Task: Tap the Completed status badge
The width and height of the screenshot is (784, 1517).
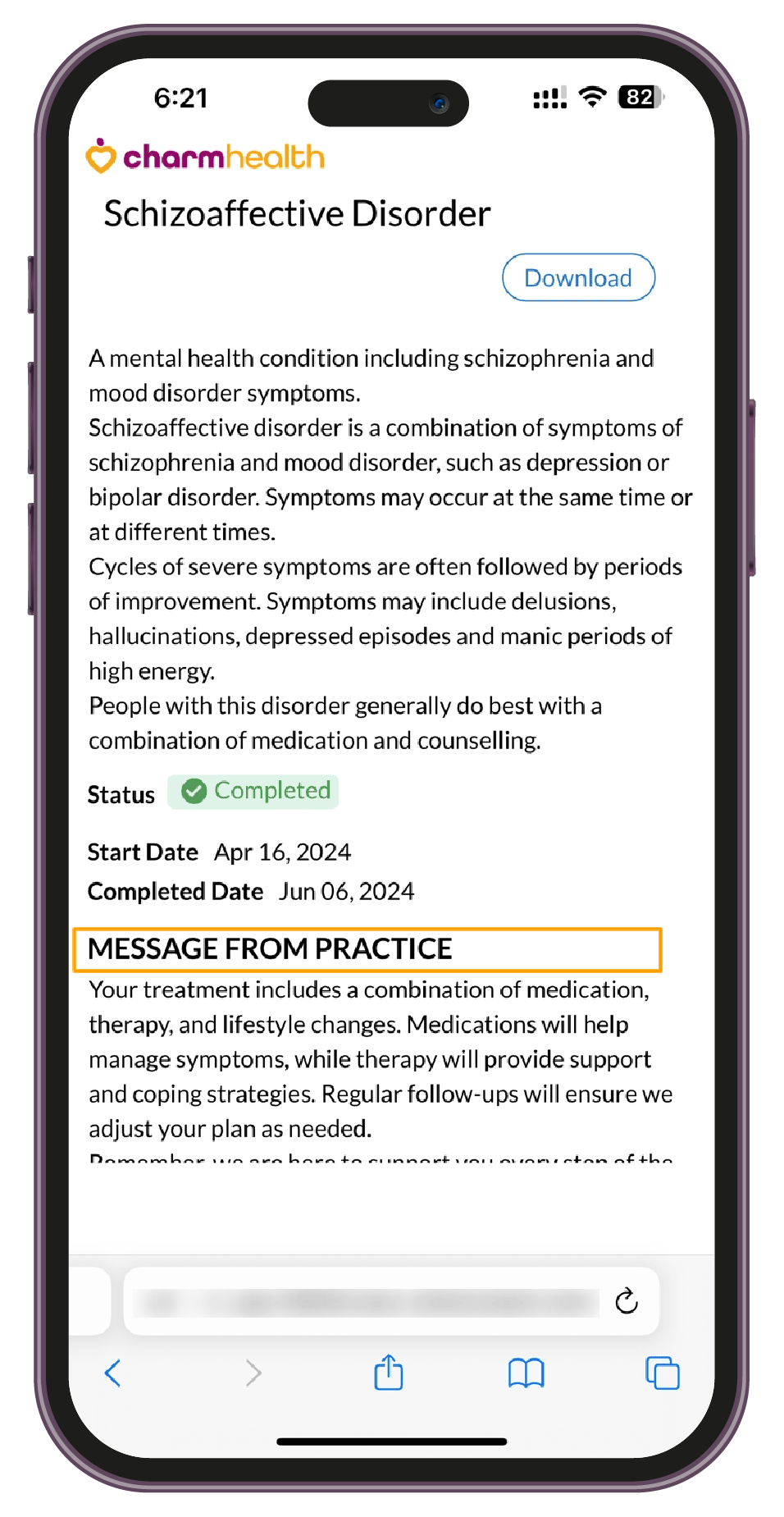Action: point(253,791)
